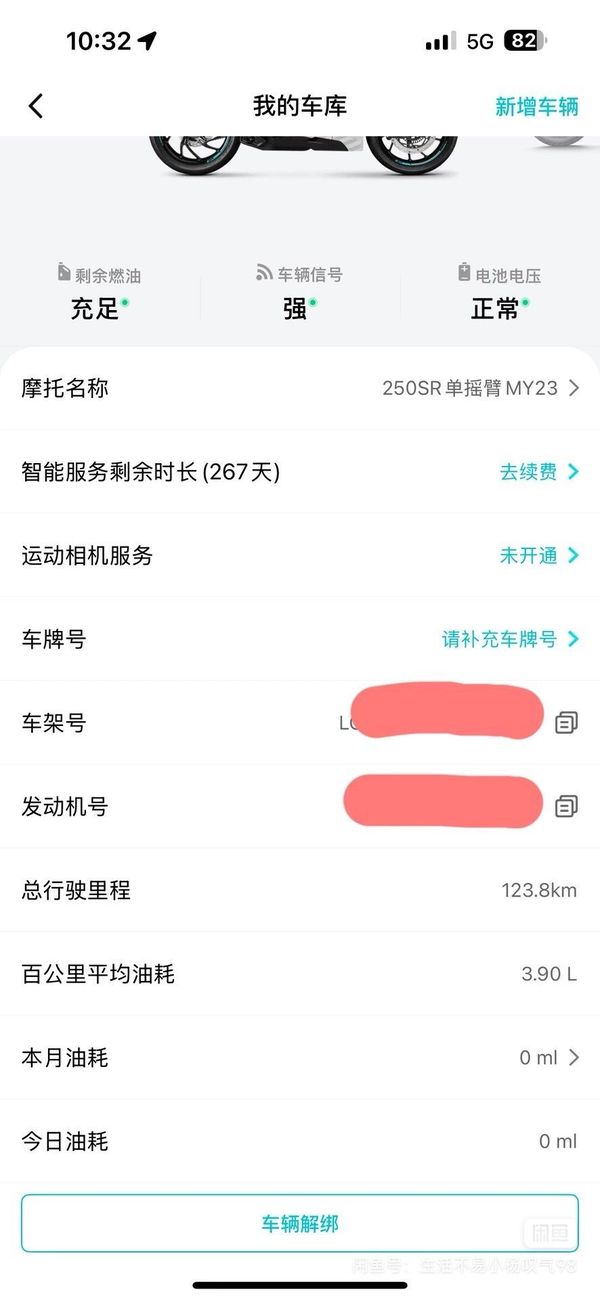This screenshot has height=1300, width=600.
Task: Copy the 发动机号 with copy icon
Action: click(x=566, y=806)
